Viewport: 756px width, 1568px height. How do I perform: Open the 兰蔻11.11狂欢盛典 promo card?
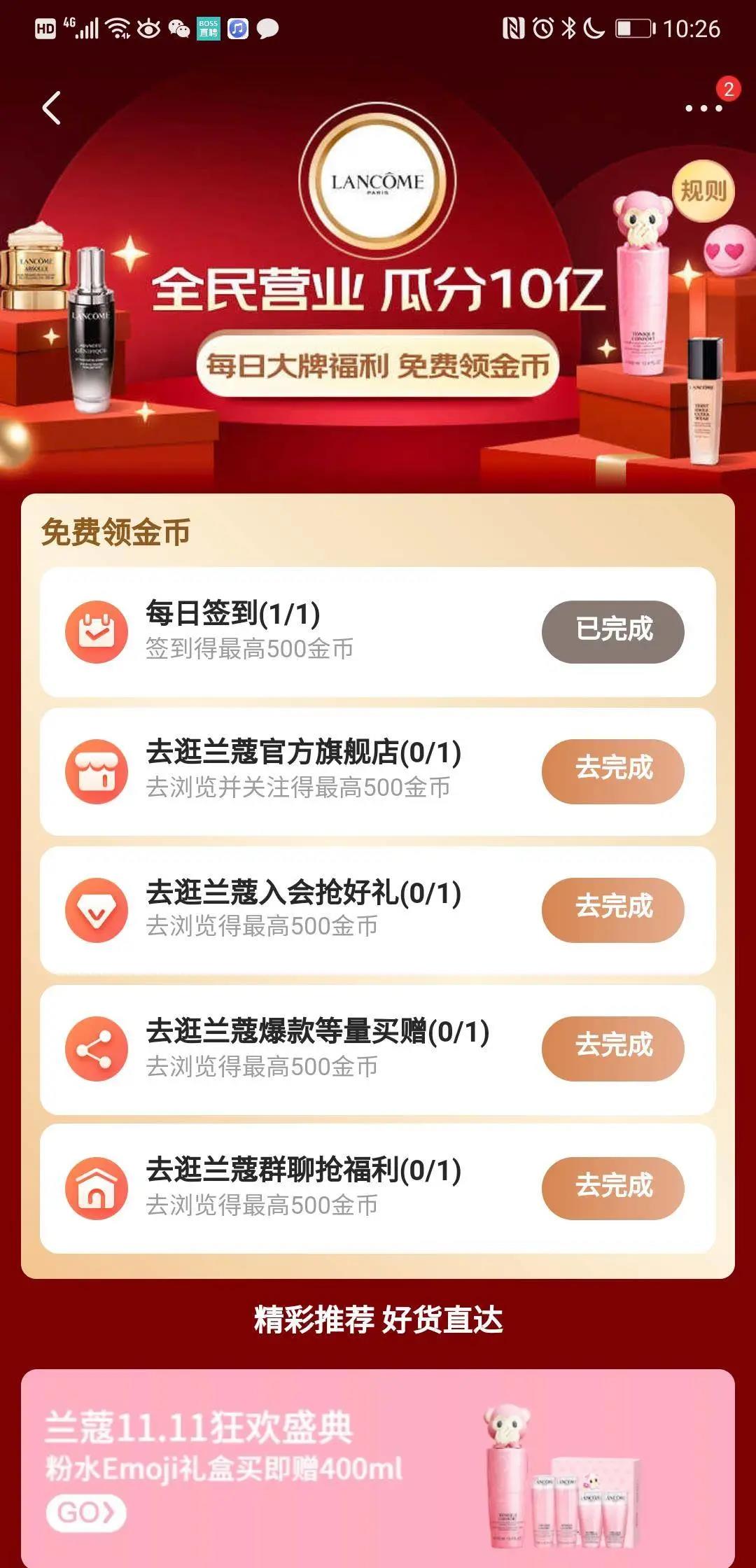[378, 1466]
